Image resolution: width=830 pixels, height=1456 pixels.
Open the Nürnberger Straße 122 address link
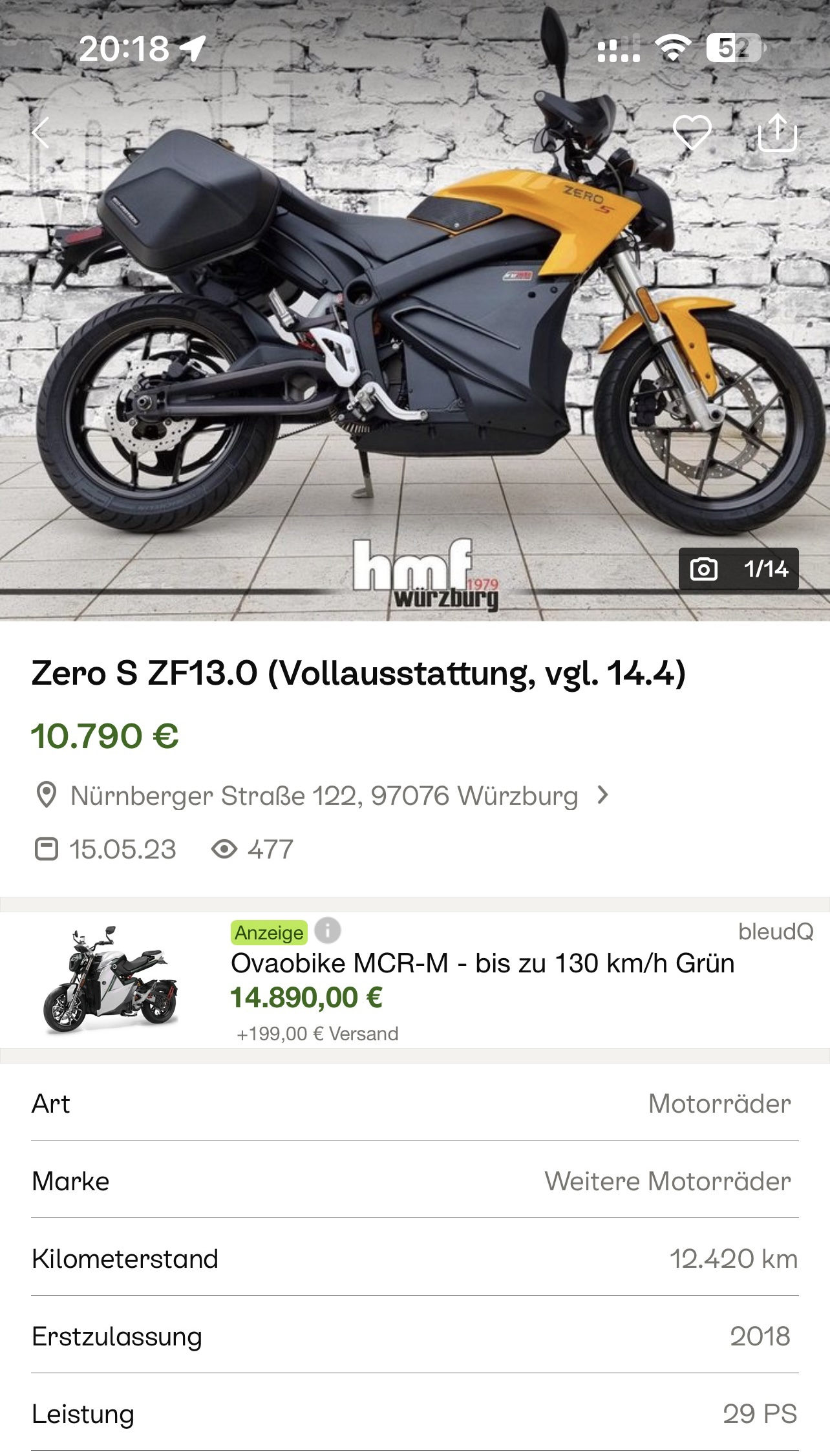[324, 795]
